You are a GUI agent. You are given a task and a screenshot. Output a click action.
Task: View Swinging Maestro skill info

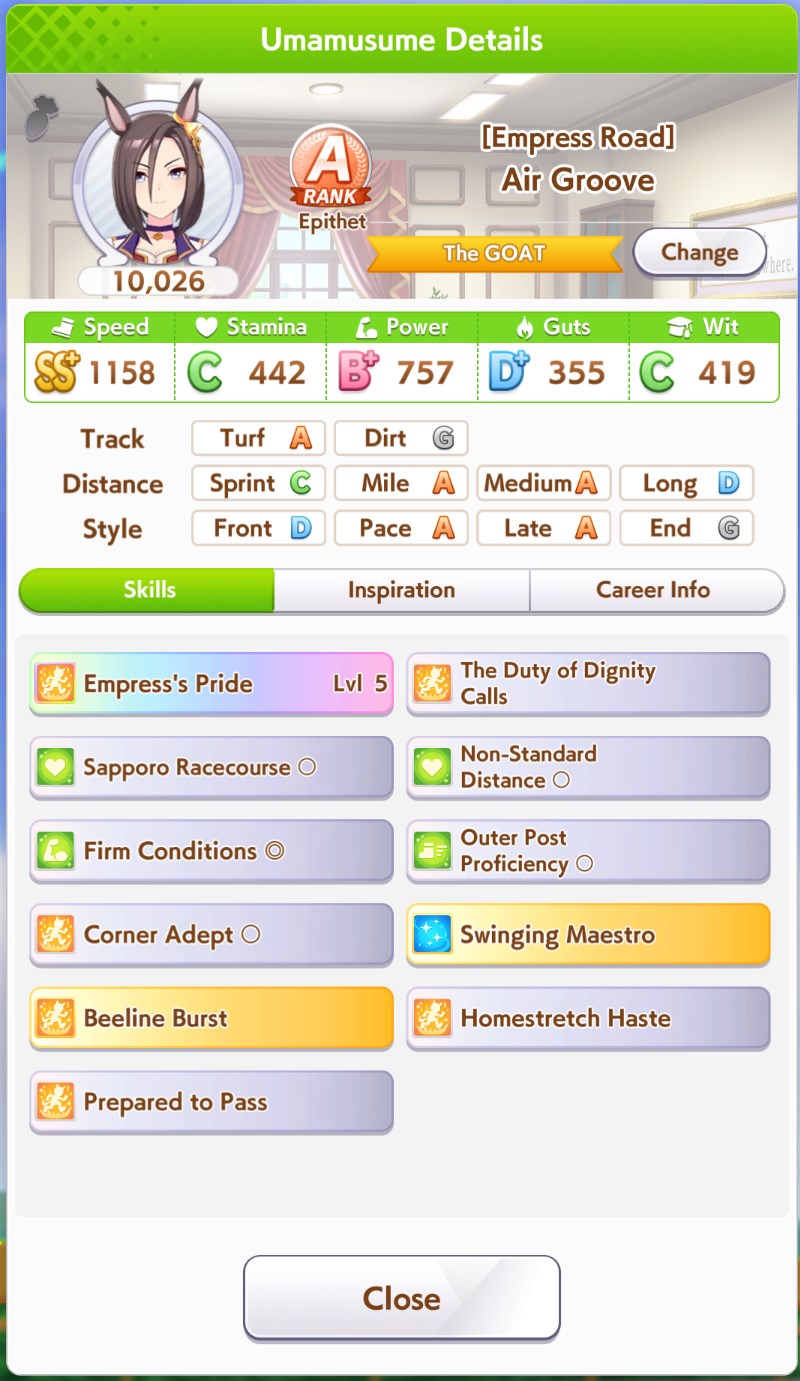(588, 935)
